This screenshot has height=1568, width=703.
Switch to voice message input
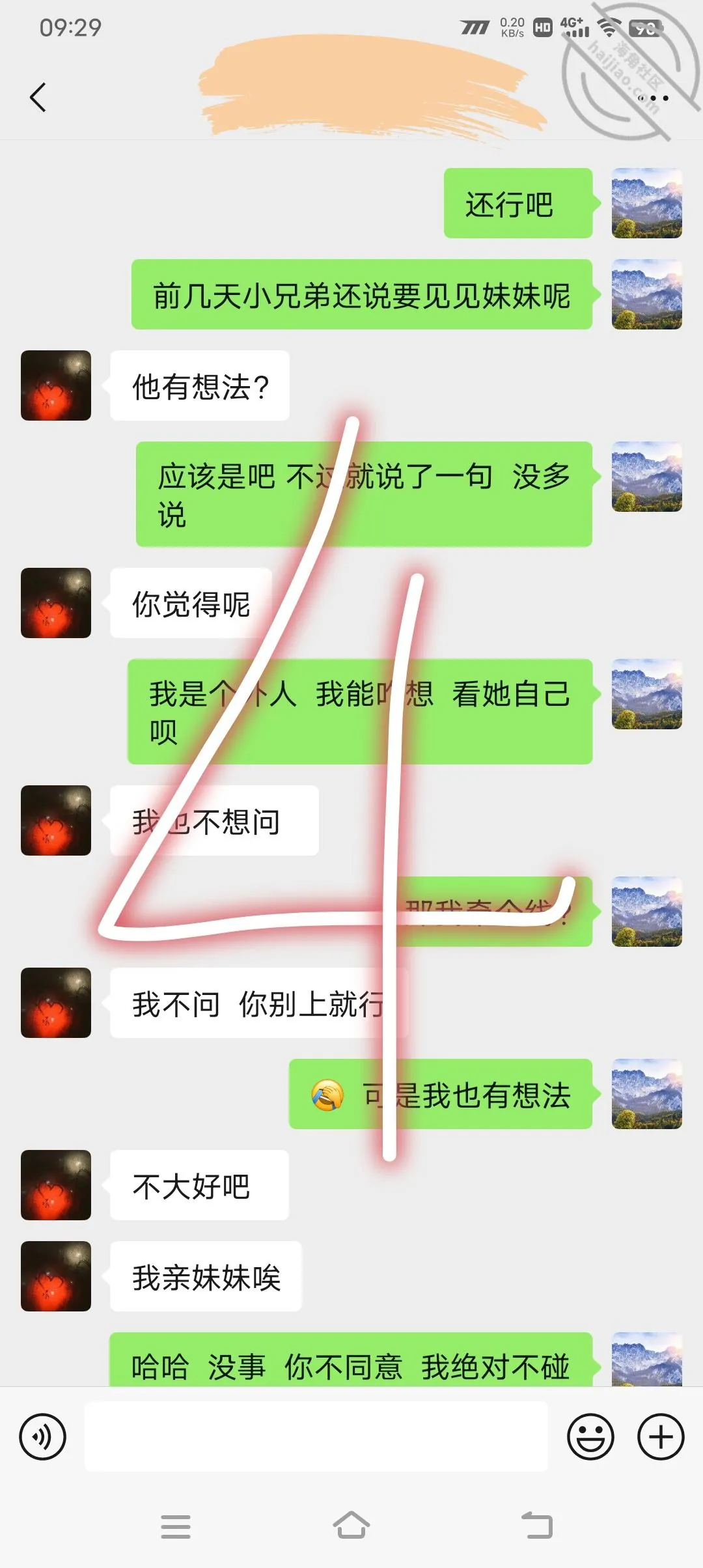coord(43,1436)
